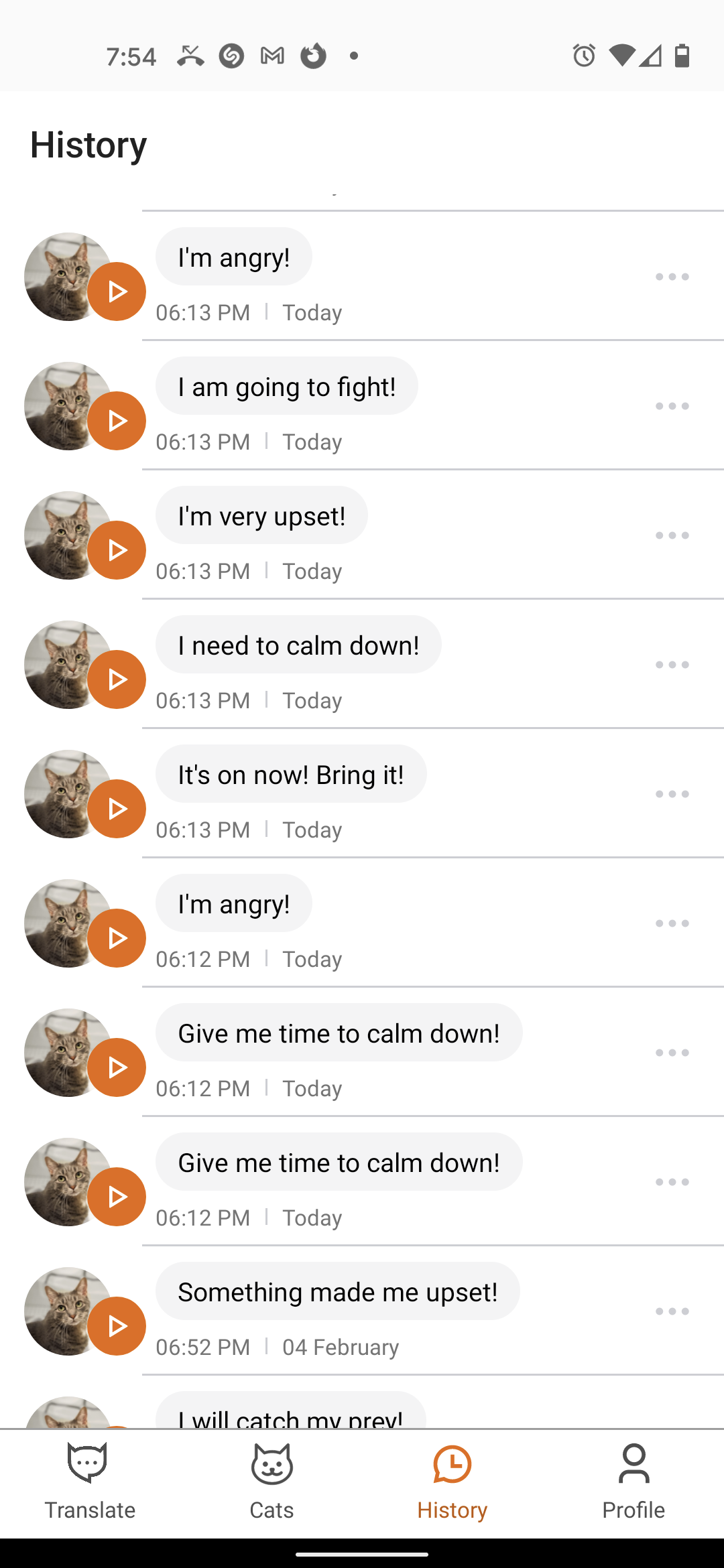Tap the History page title

tap(88, 144)
